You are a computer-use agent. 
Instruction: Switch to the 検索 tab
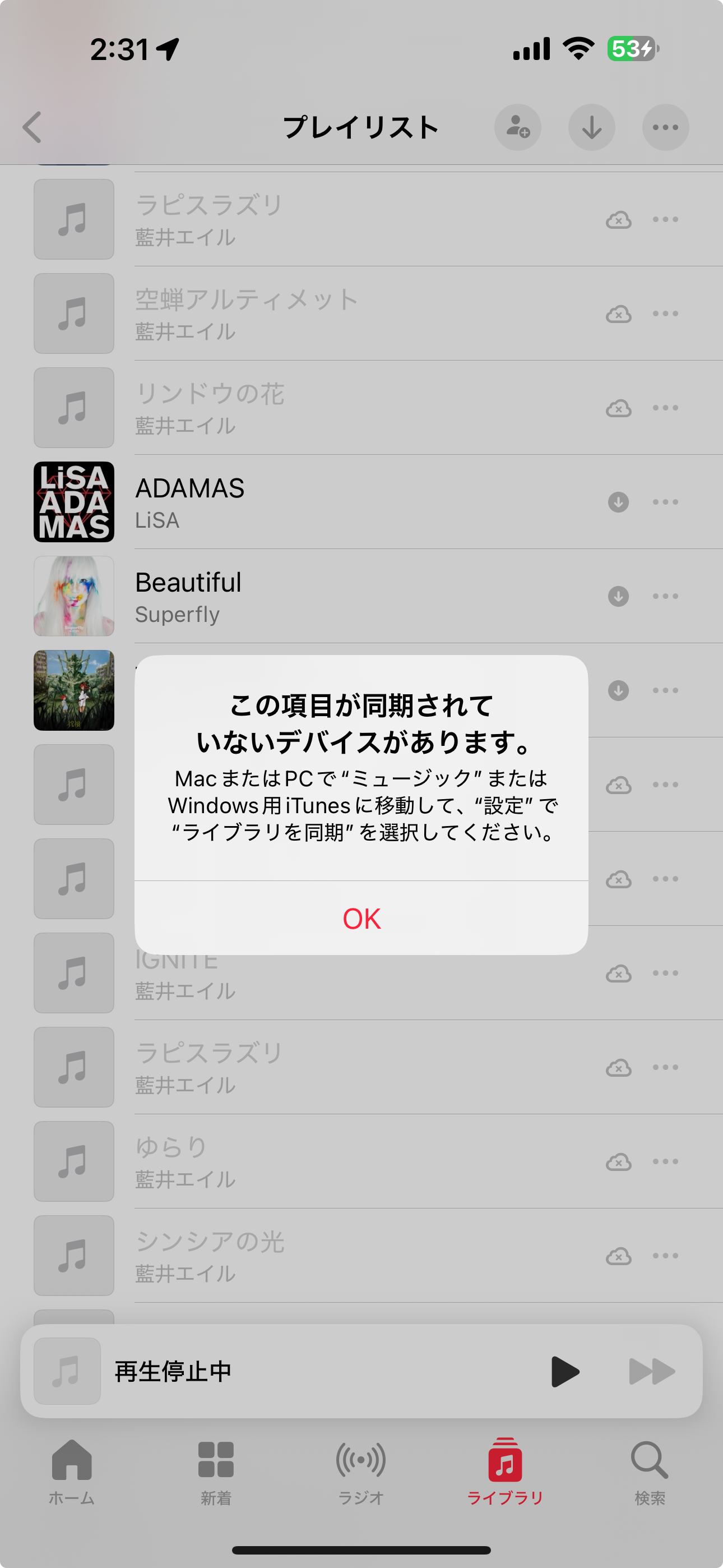point(650,1470)
